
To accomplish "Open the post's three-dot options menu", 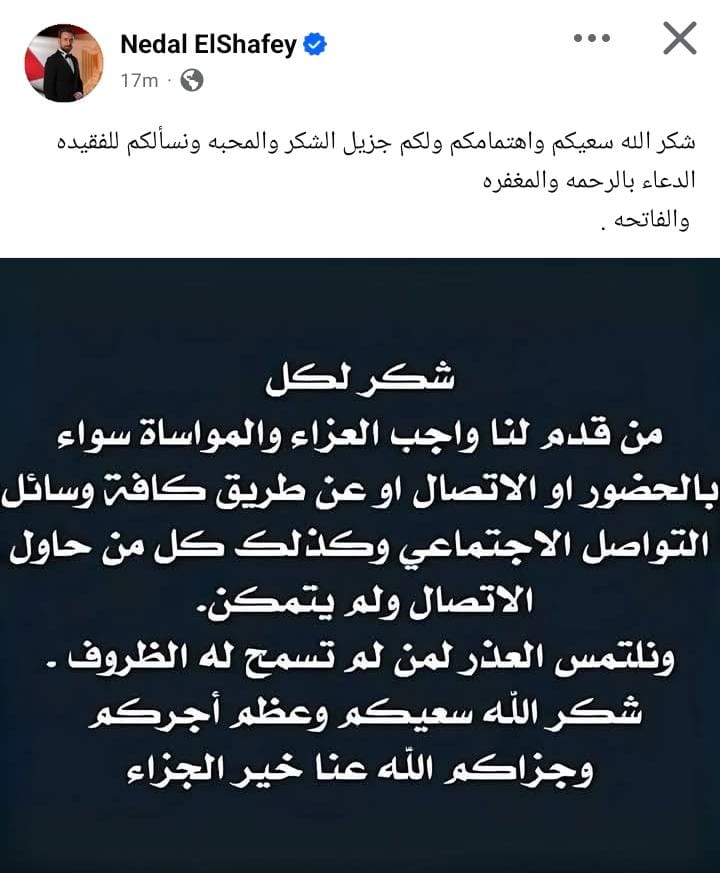I will [591, 39].
